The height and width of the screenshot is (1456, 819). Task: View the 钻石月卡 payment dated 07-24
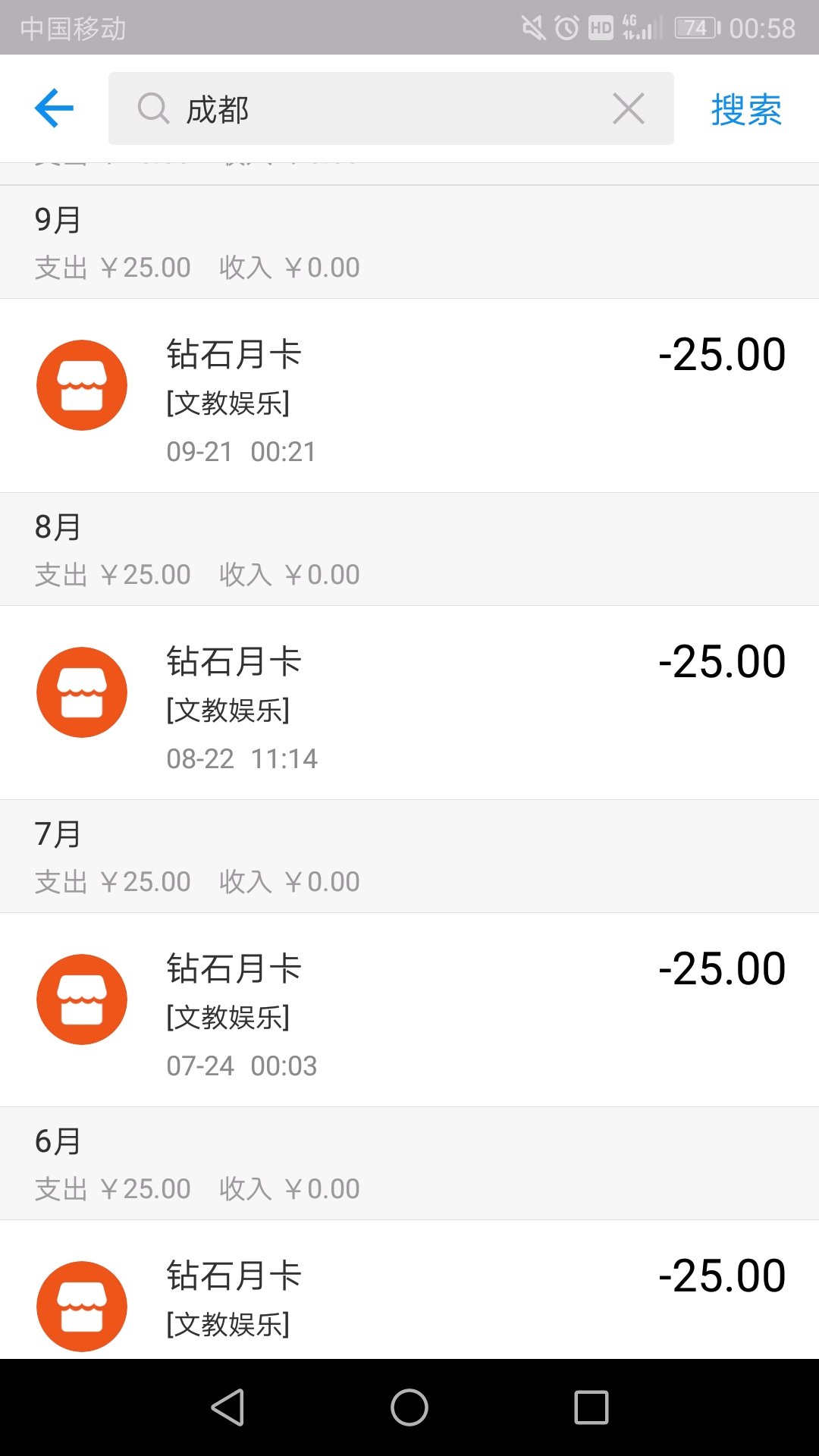409,1010
